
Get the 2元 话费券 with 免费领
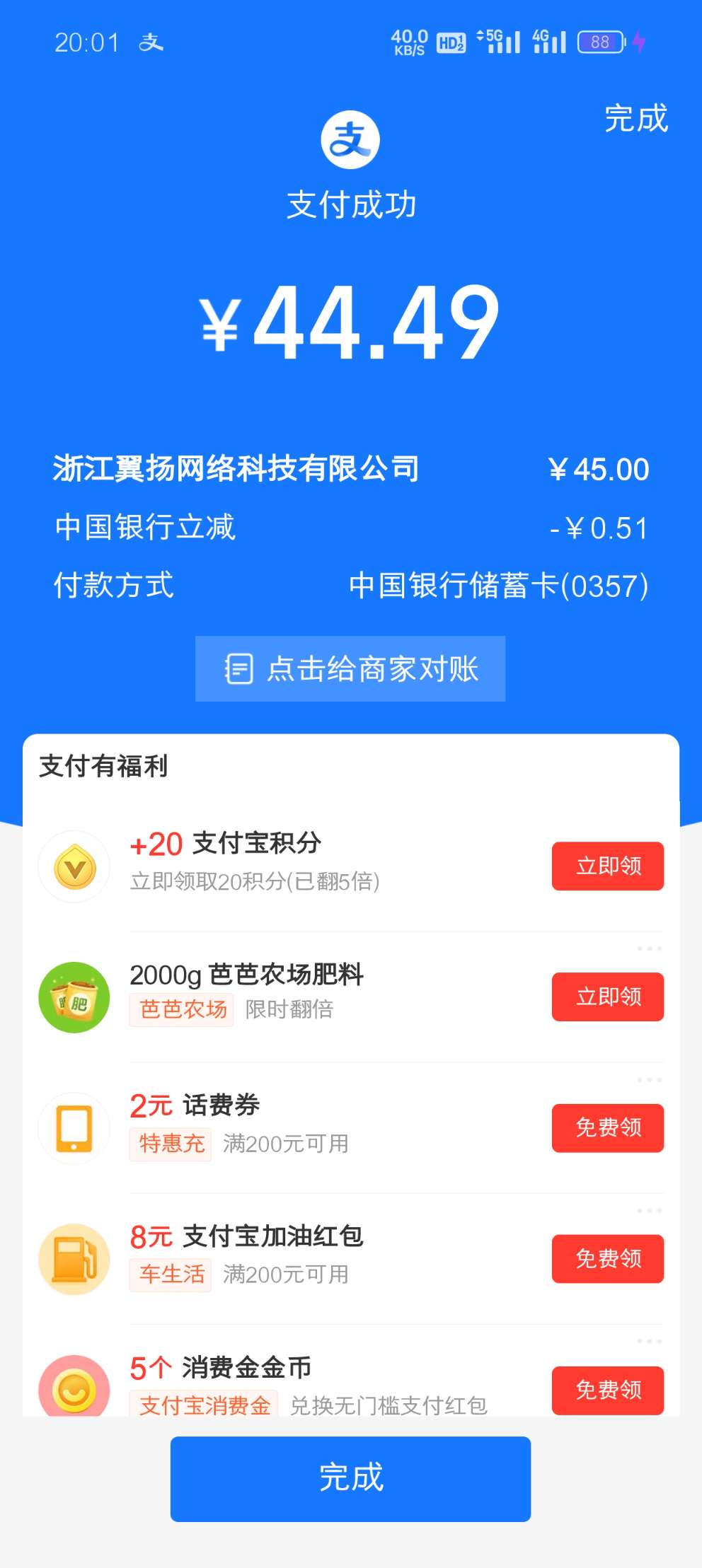pos(607,1127)
